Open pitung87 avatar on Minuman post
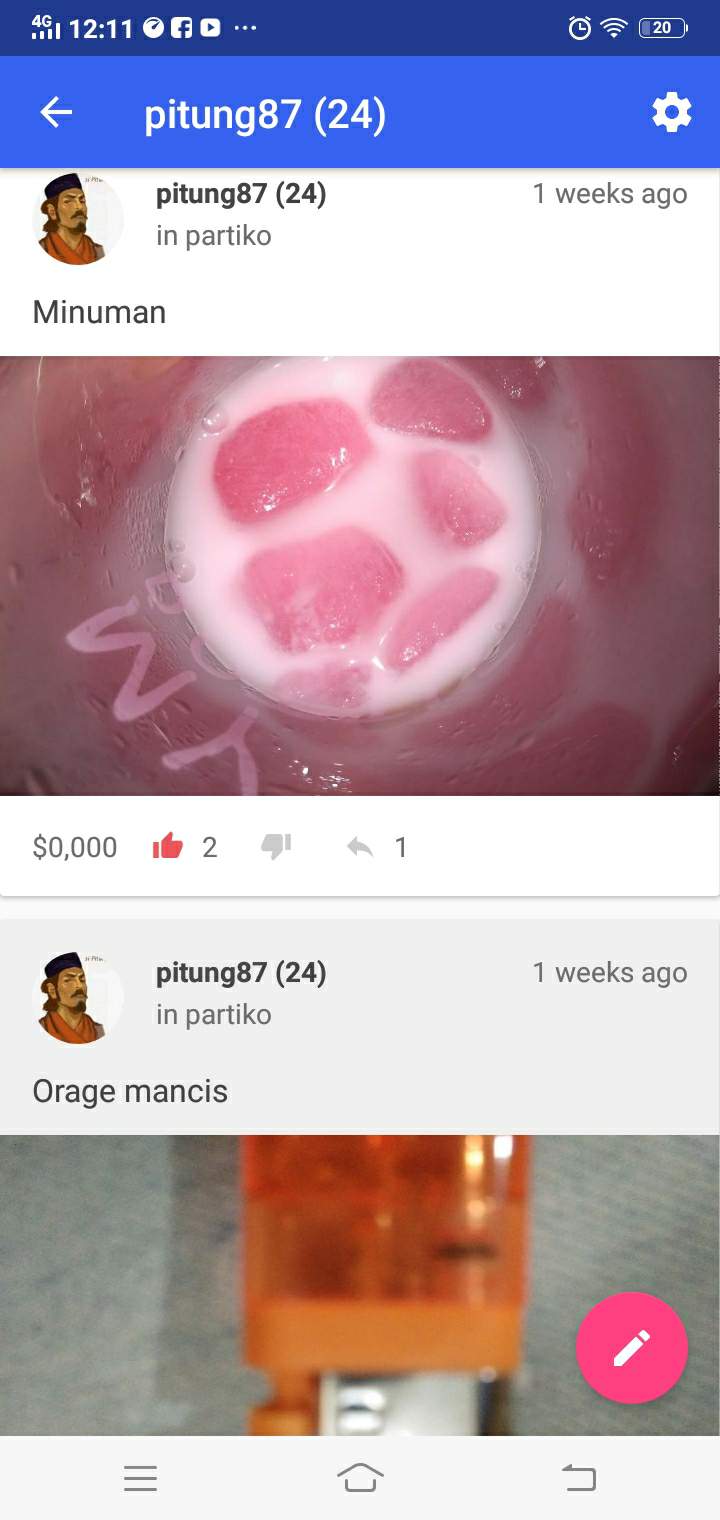720x1520 pixels. click(78, 219)
